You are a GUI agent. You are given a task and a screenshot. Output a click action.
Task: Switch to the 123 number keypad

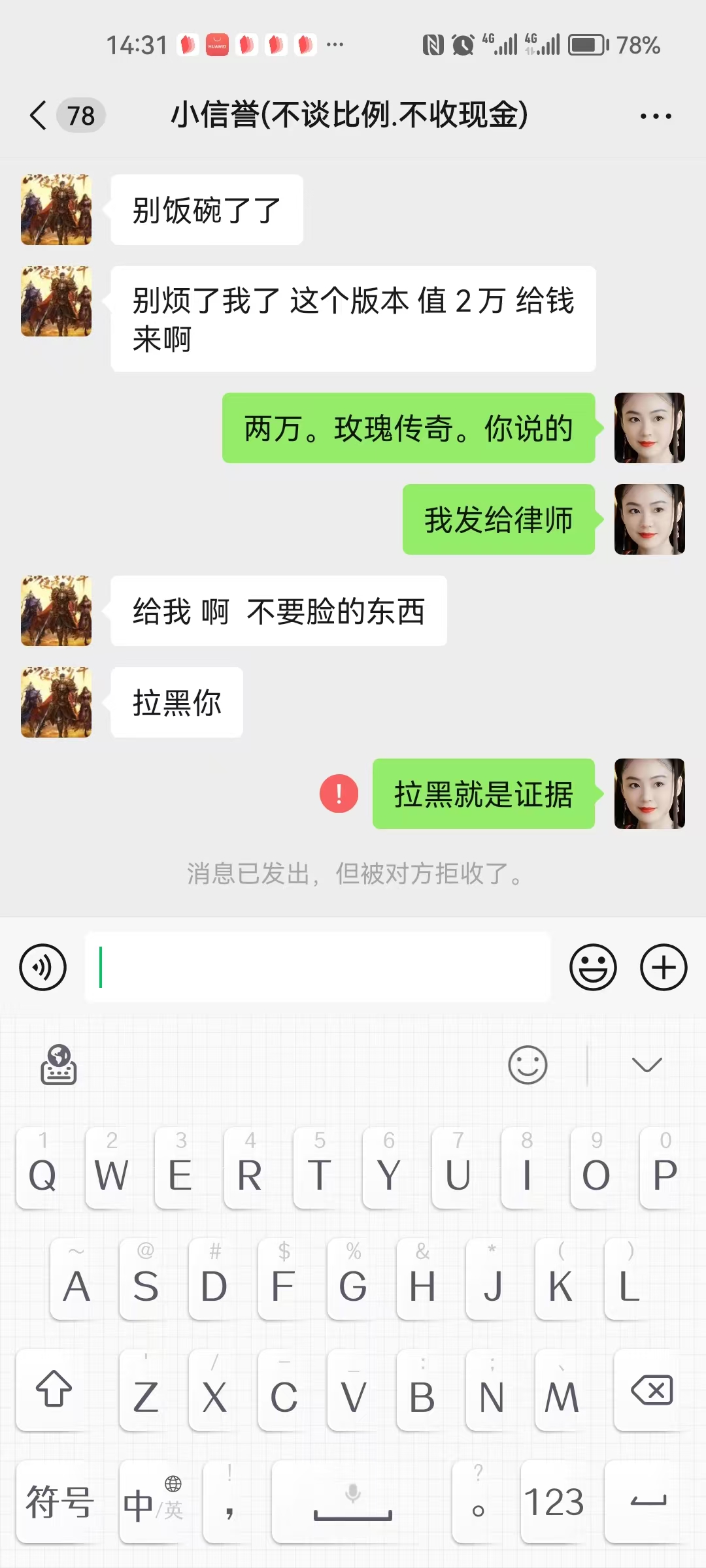click(x=554, y=1501)
